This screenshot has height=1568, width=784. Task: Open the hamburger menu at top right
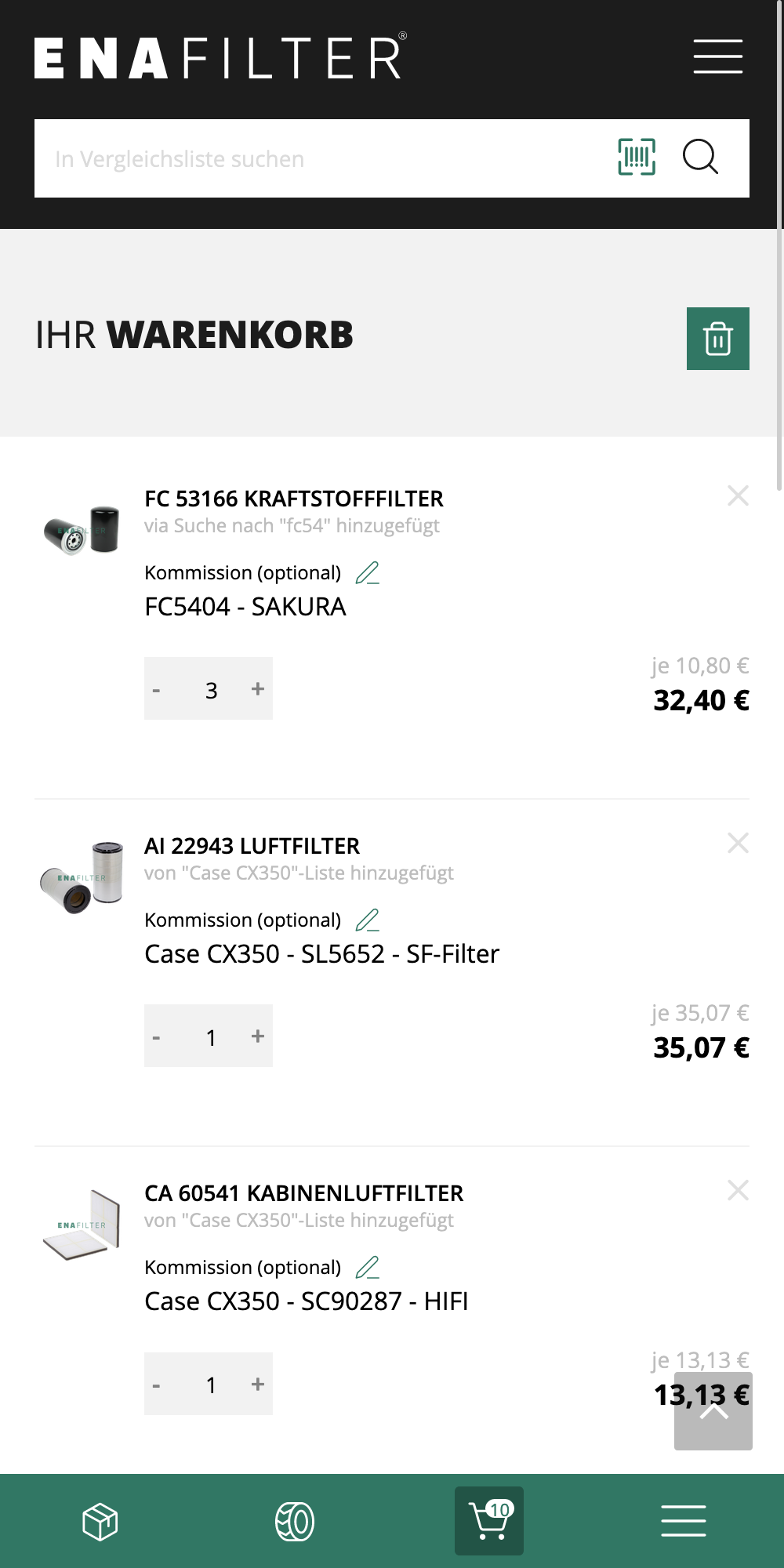(x=716, y=57)
